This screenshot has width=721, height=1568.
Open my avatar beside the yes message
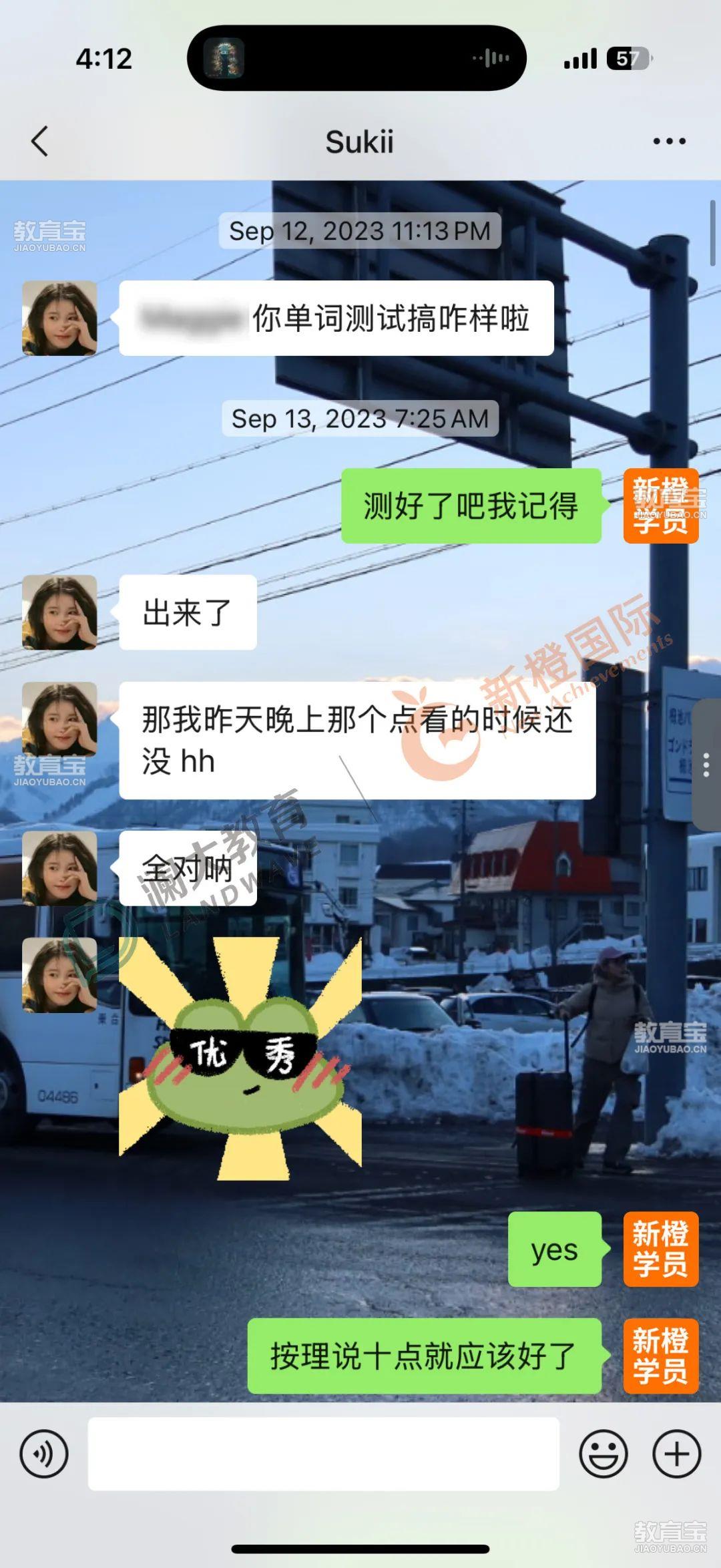tap(660, 1249)
